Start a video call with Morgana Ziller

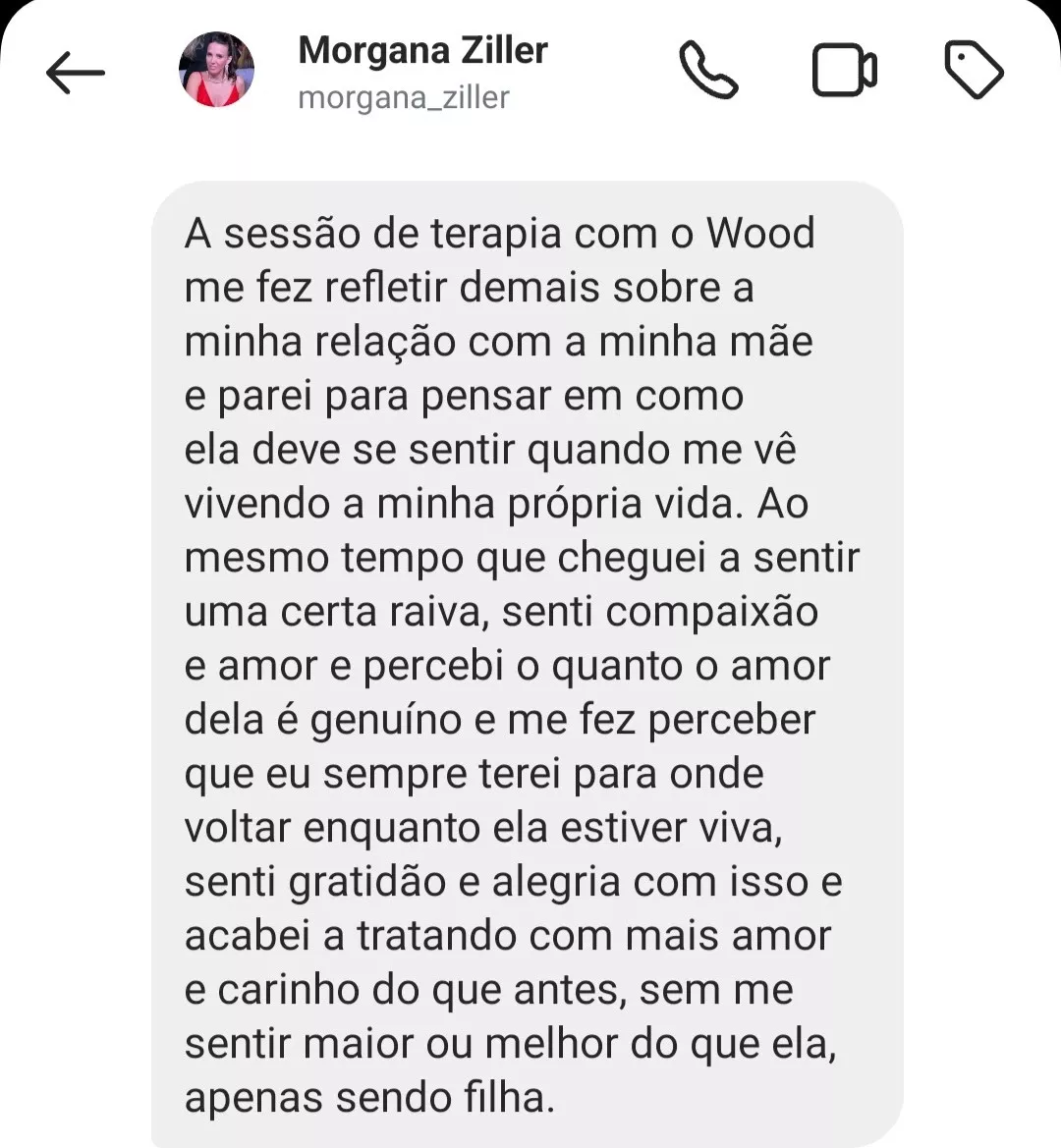pos(844,71)
